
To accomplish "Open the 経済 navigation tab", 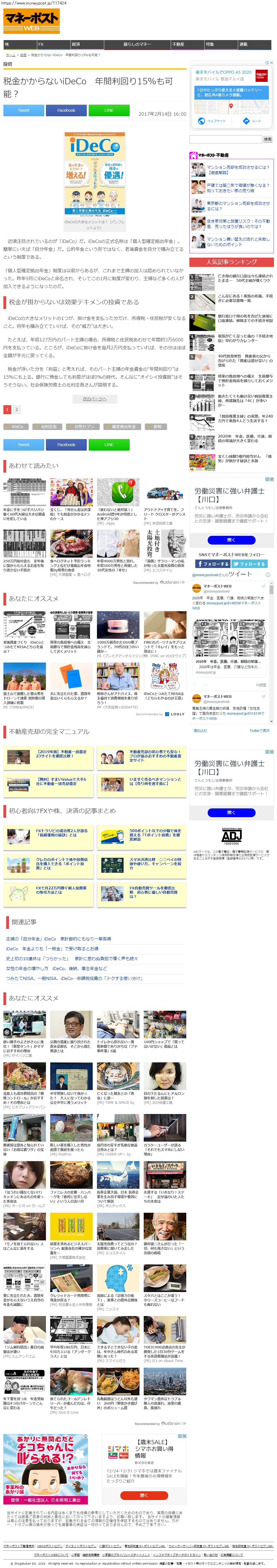I will click(76, 44).
